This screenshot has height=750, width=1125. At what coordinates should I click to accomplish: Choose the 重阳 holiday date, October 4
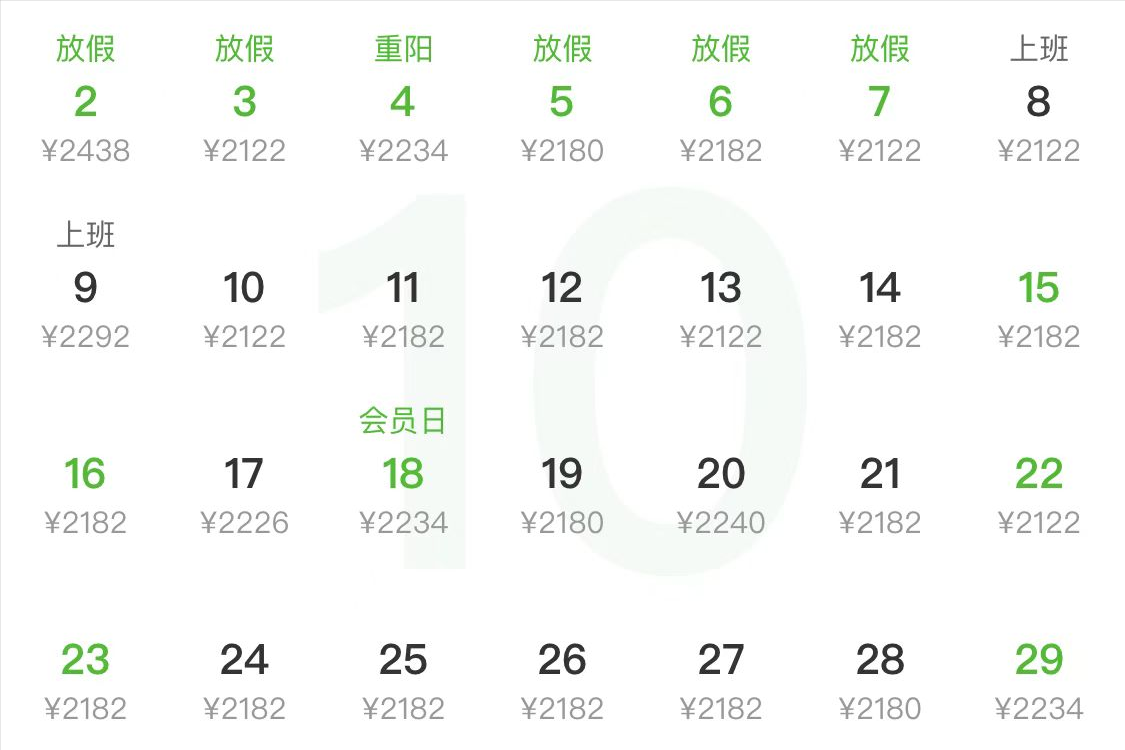click(x=403, y=102)
